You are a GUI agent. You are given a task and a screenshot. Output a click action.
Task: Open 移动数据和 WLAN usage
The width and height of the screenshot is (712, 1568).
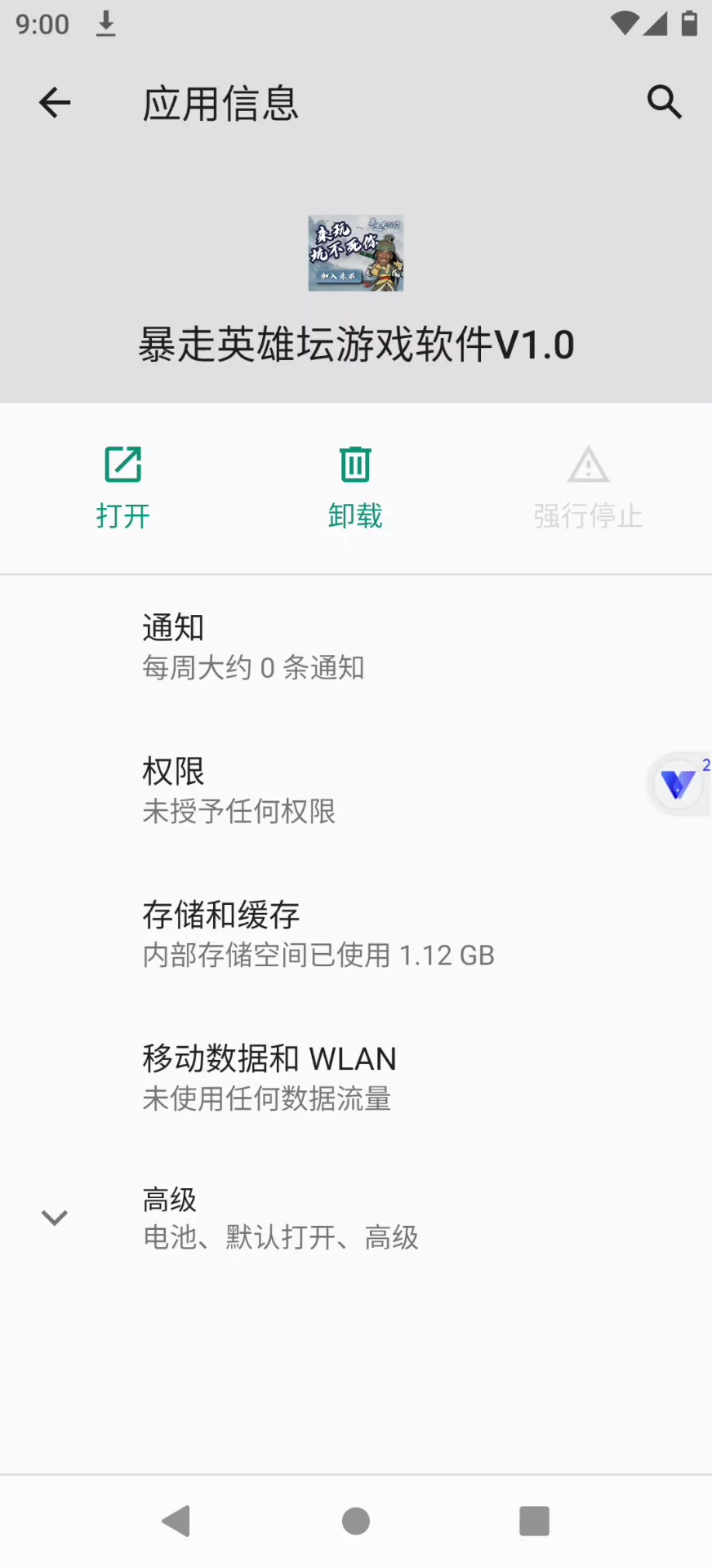coord(356,1078)
